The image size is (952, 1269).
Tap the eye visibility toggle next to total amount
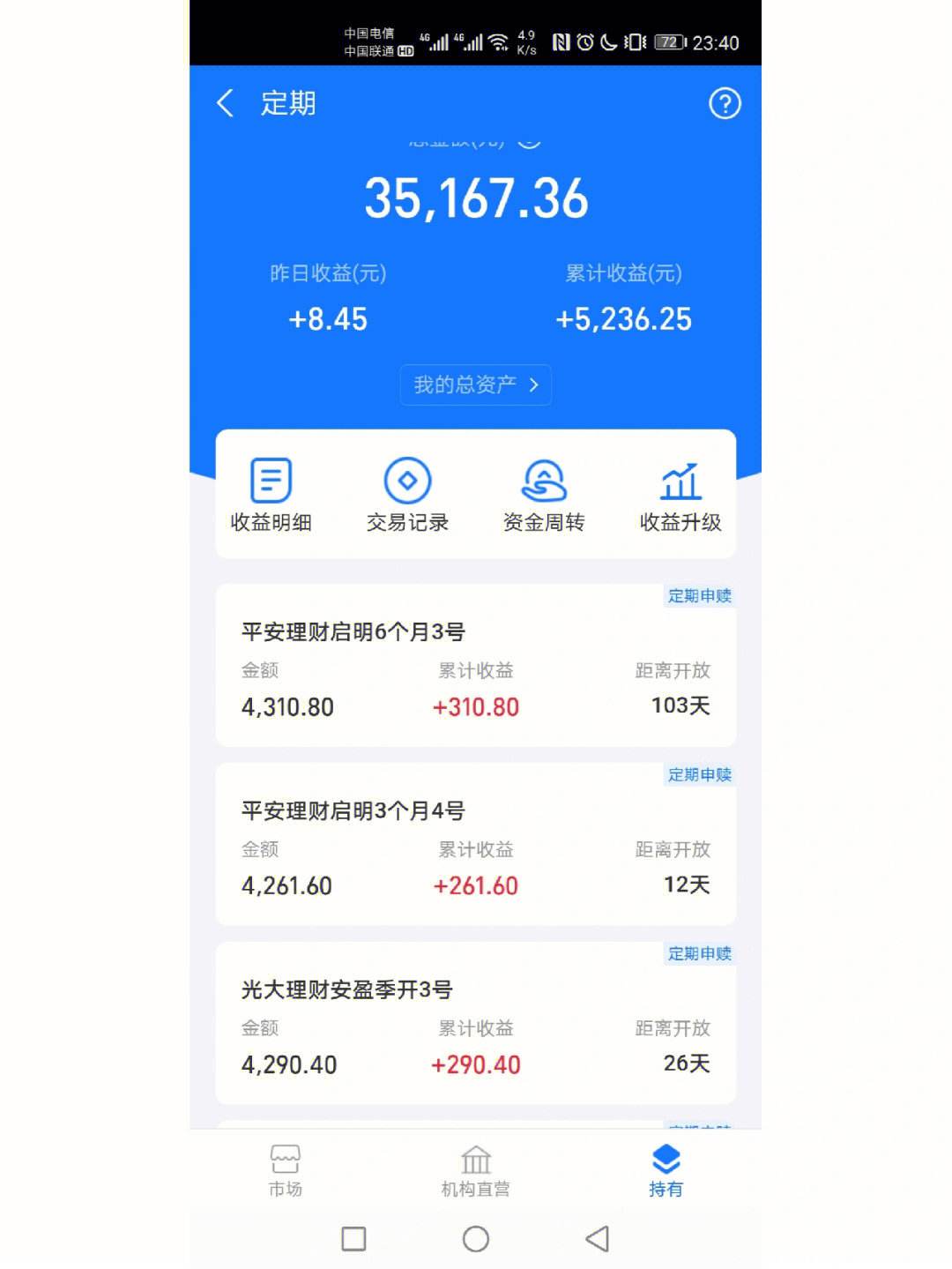pos(530,138)
